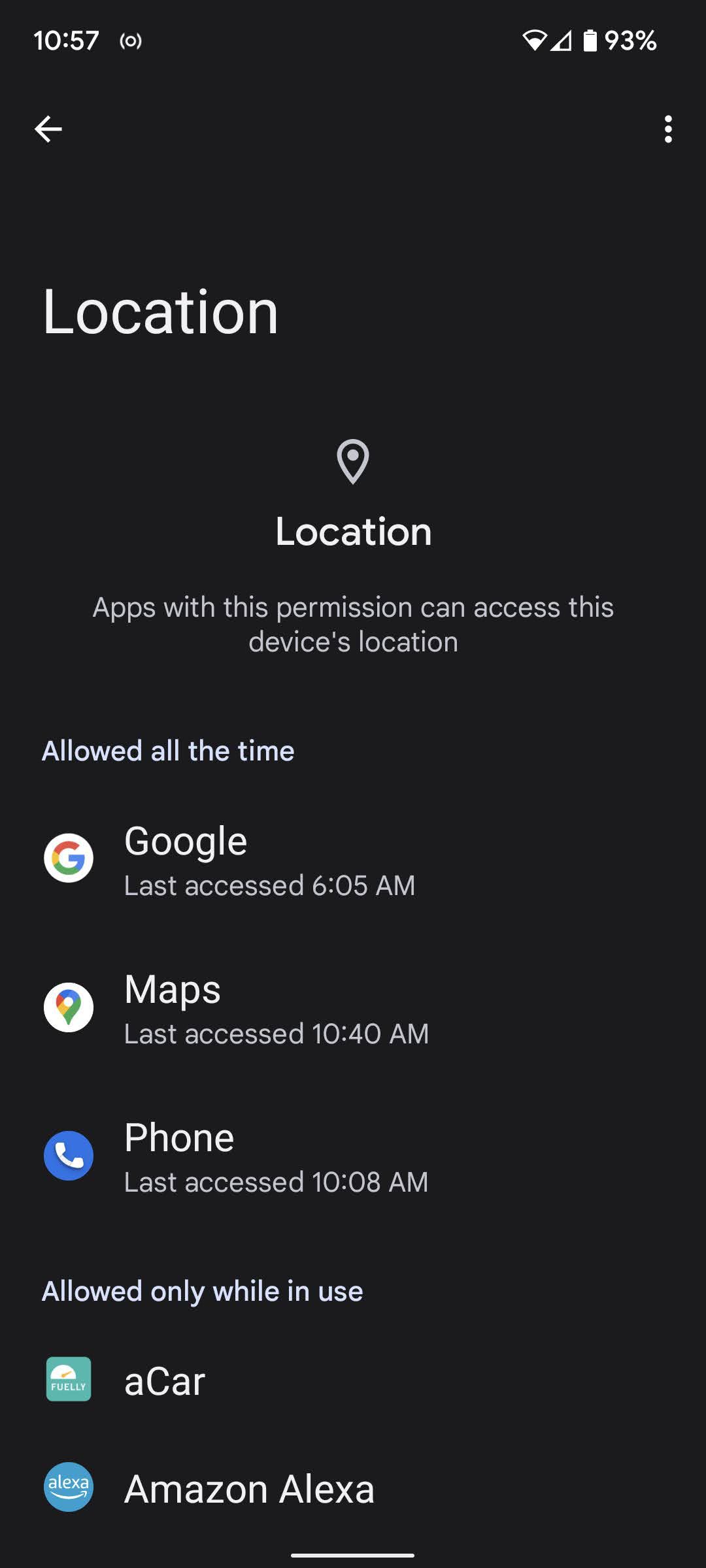Select the aCar app entry

click(x=163, y=1380)
